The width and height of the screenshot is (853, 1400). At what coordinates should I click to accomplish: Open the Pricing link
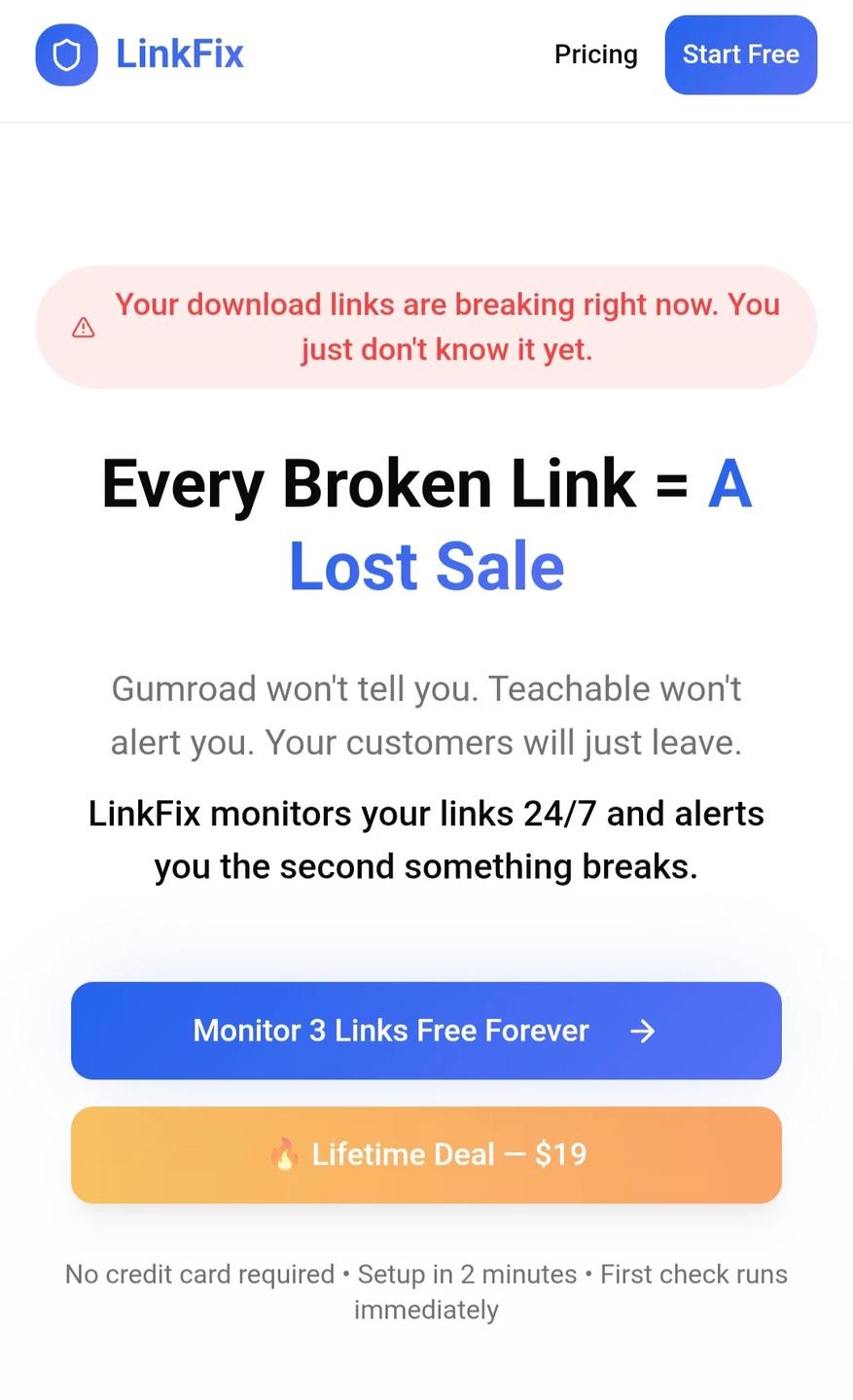coord(595,54)
